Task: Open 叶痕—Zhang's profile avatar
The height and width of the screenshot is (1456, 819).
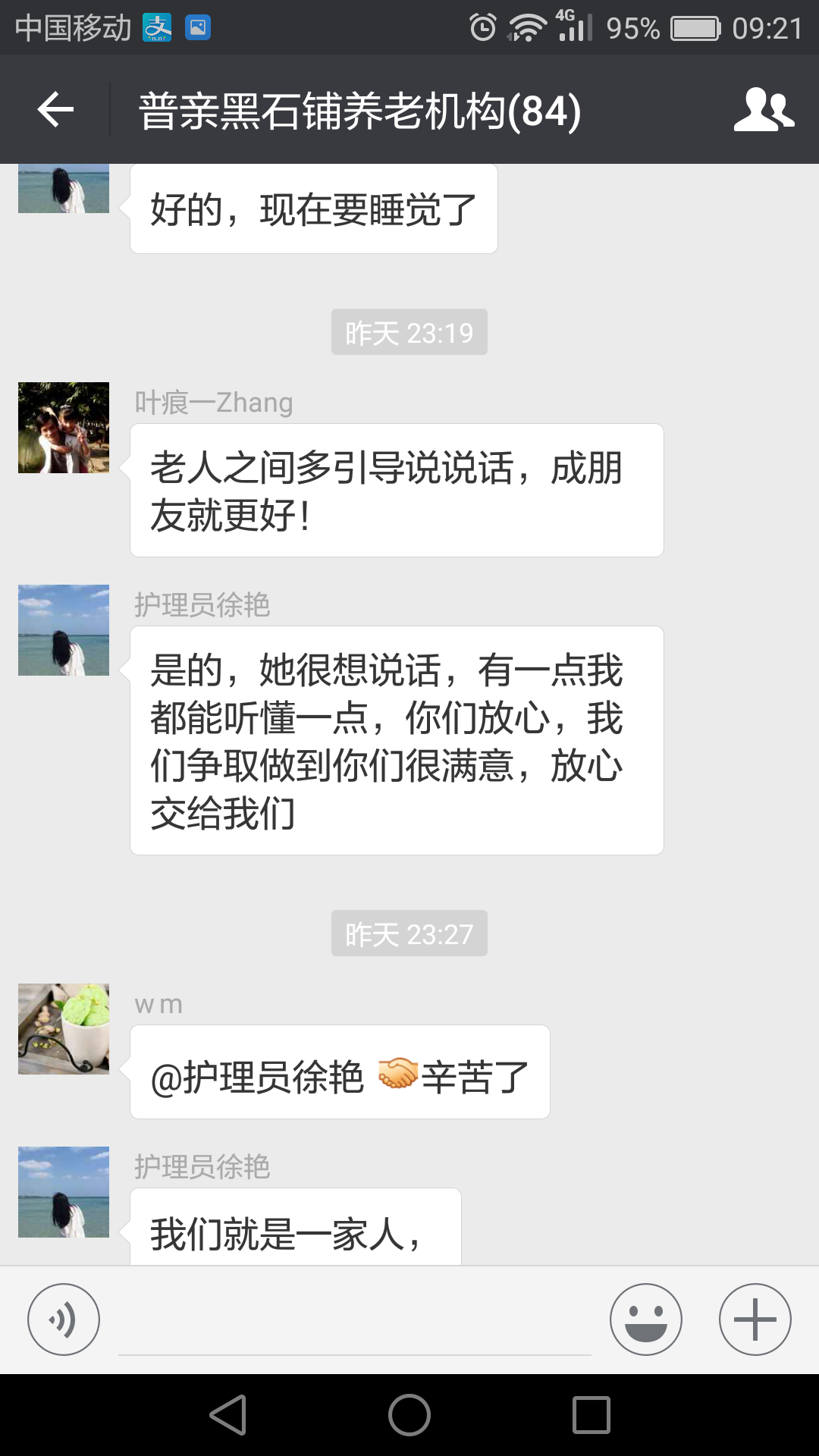Action: click(64, 428)
